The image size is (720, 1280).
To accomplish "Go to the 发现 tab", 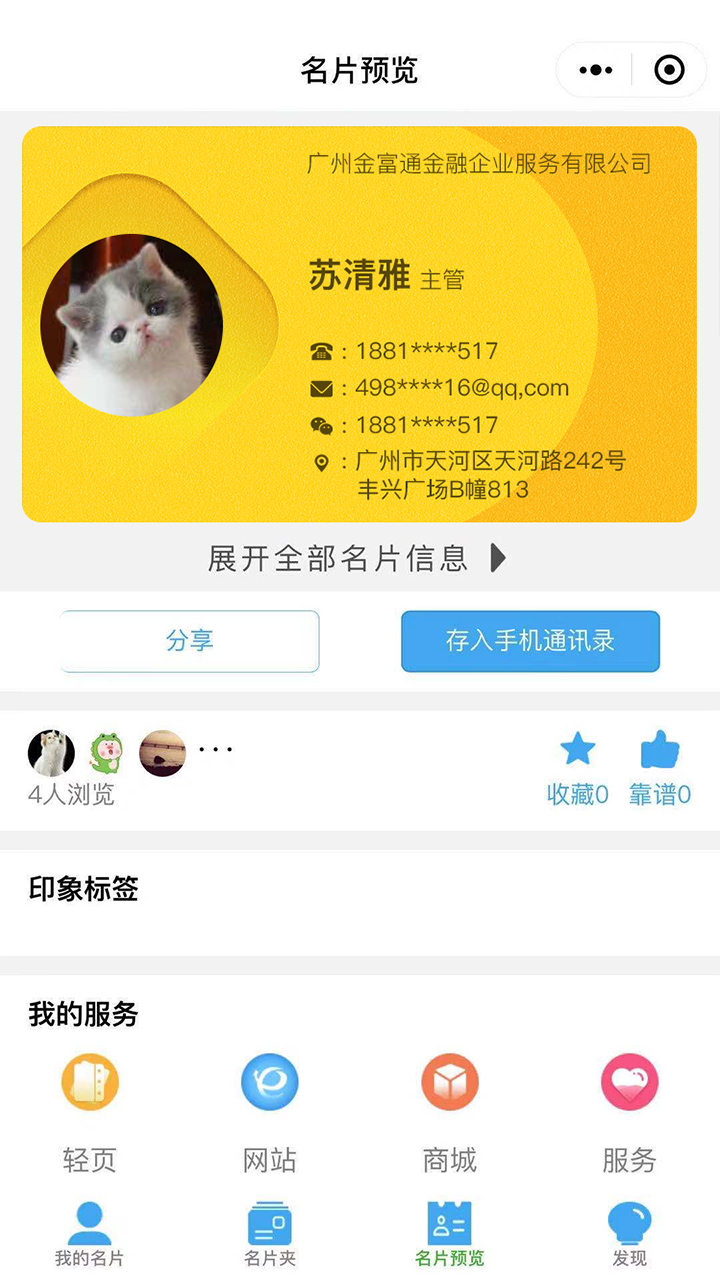I will 630,1235.
